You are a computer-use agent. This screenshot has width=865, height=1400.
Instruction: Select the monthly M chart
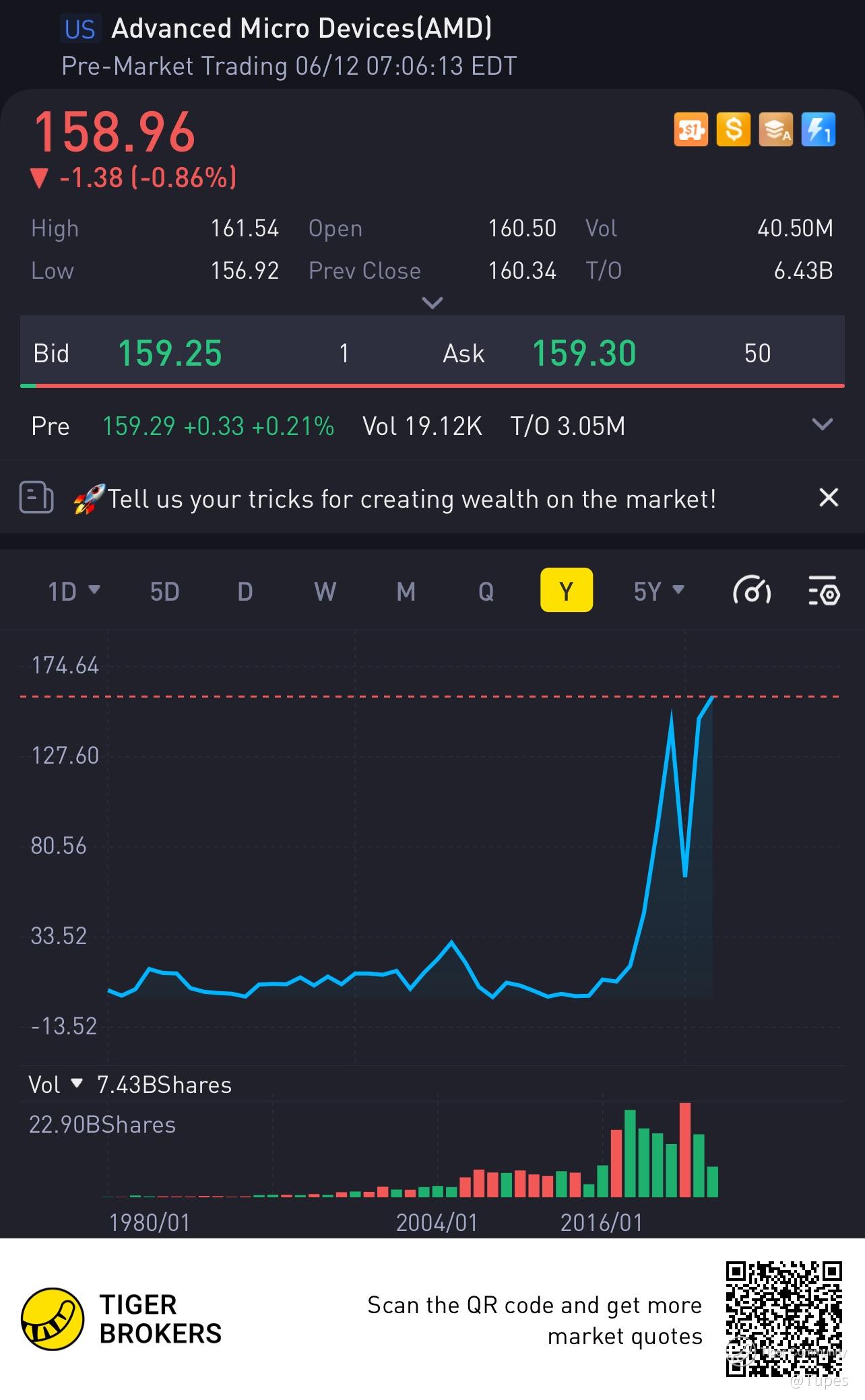click(406, 591)
